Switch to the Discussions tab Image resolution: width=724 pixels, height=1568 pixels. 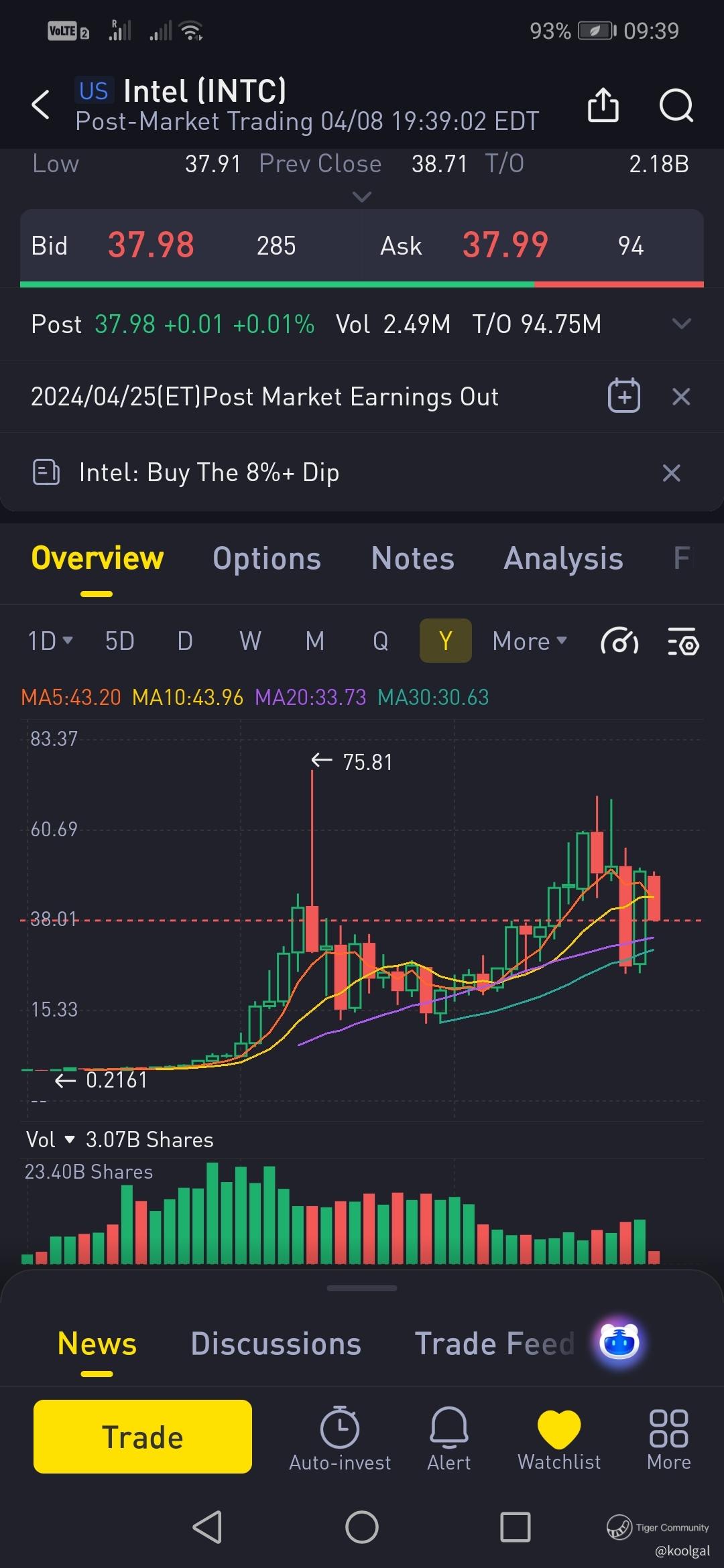(x=276, y=1344)
